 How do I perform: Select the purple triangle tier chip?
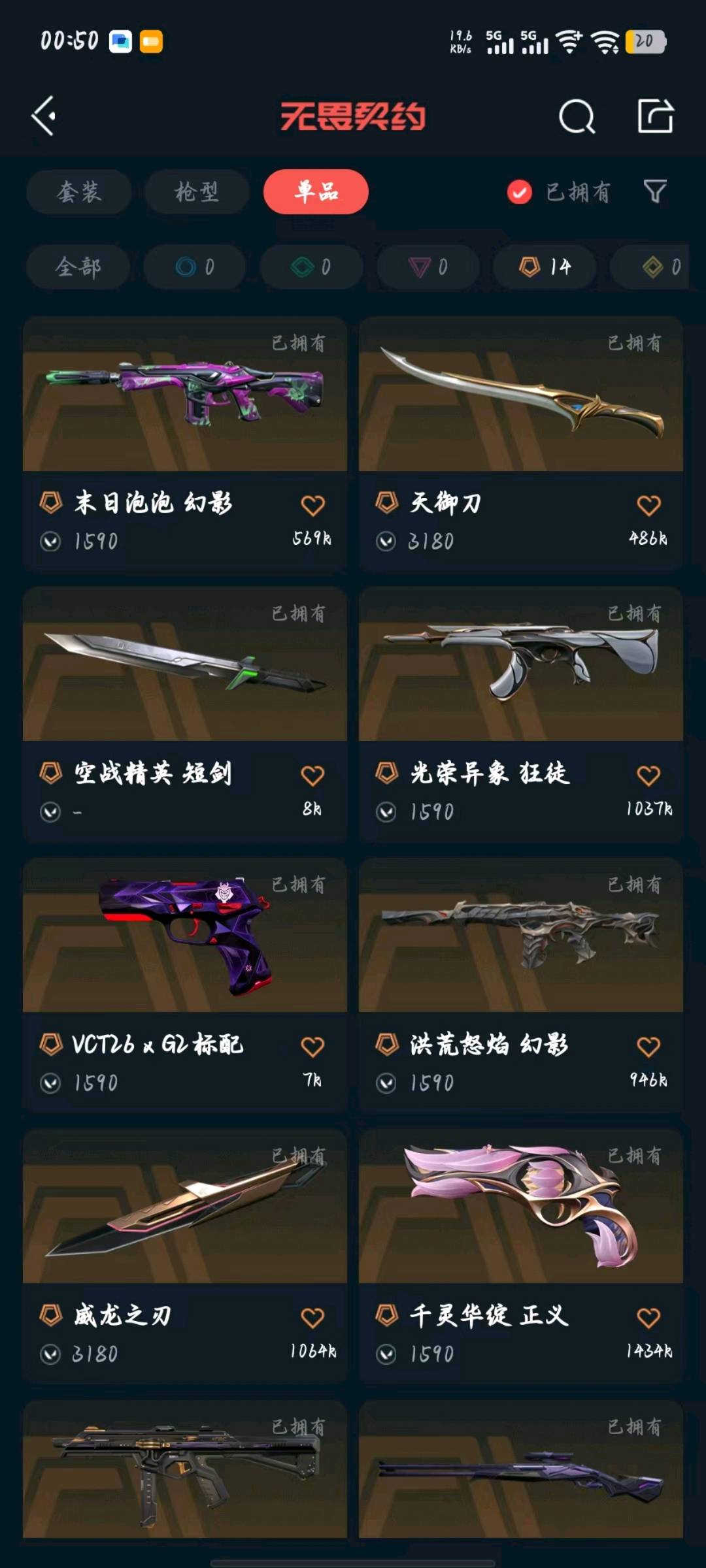pos(428,267)
